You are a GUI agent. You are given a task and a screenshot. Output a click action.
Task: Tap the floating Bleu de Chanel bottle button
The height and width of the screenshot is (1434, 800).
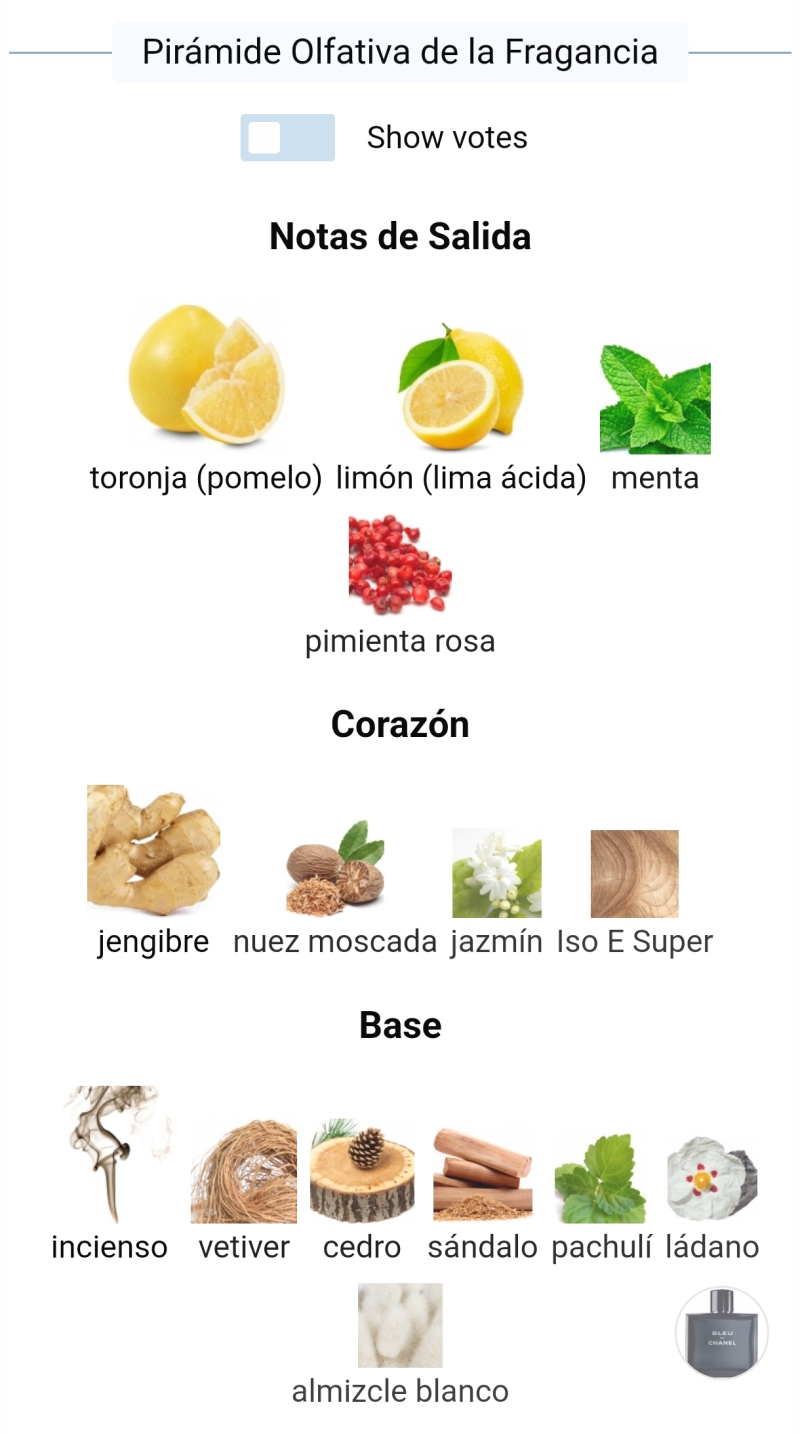point(722,1333)
